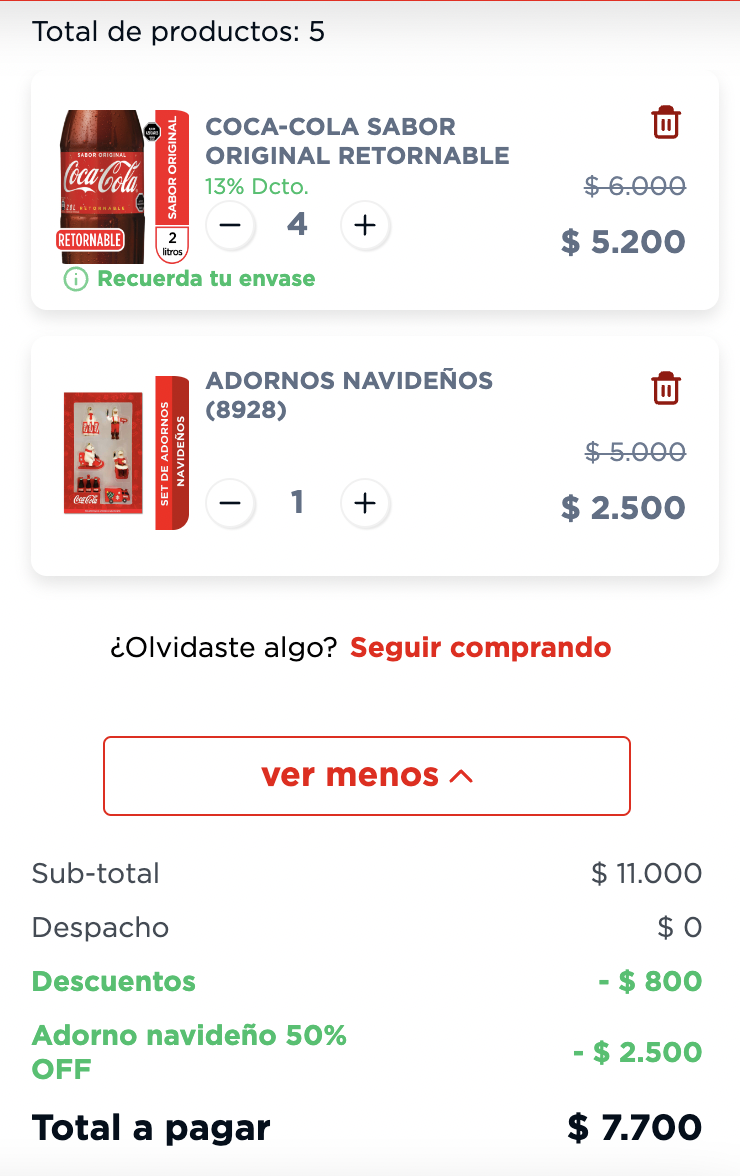
Task: Decrease Adornos Navideños quantity
Action: tap(230, 502)
